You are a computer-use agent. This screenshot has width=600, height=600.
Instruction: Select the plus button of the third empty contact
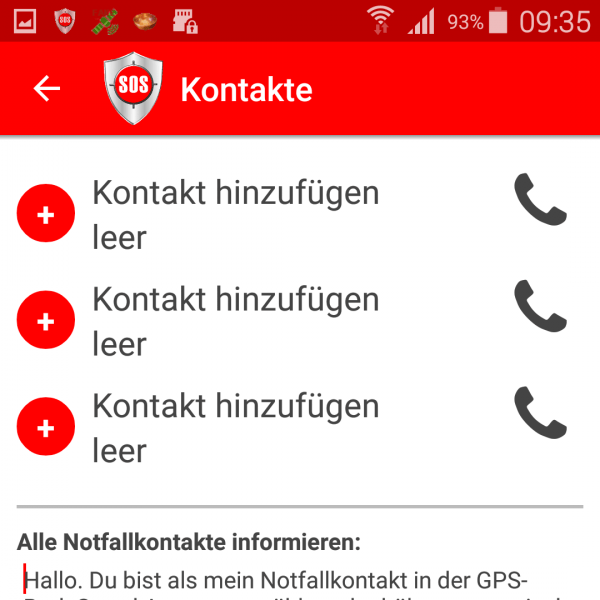(x=45, y=428)
